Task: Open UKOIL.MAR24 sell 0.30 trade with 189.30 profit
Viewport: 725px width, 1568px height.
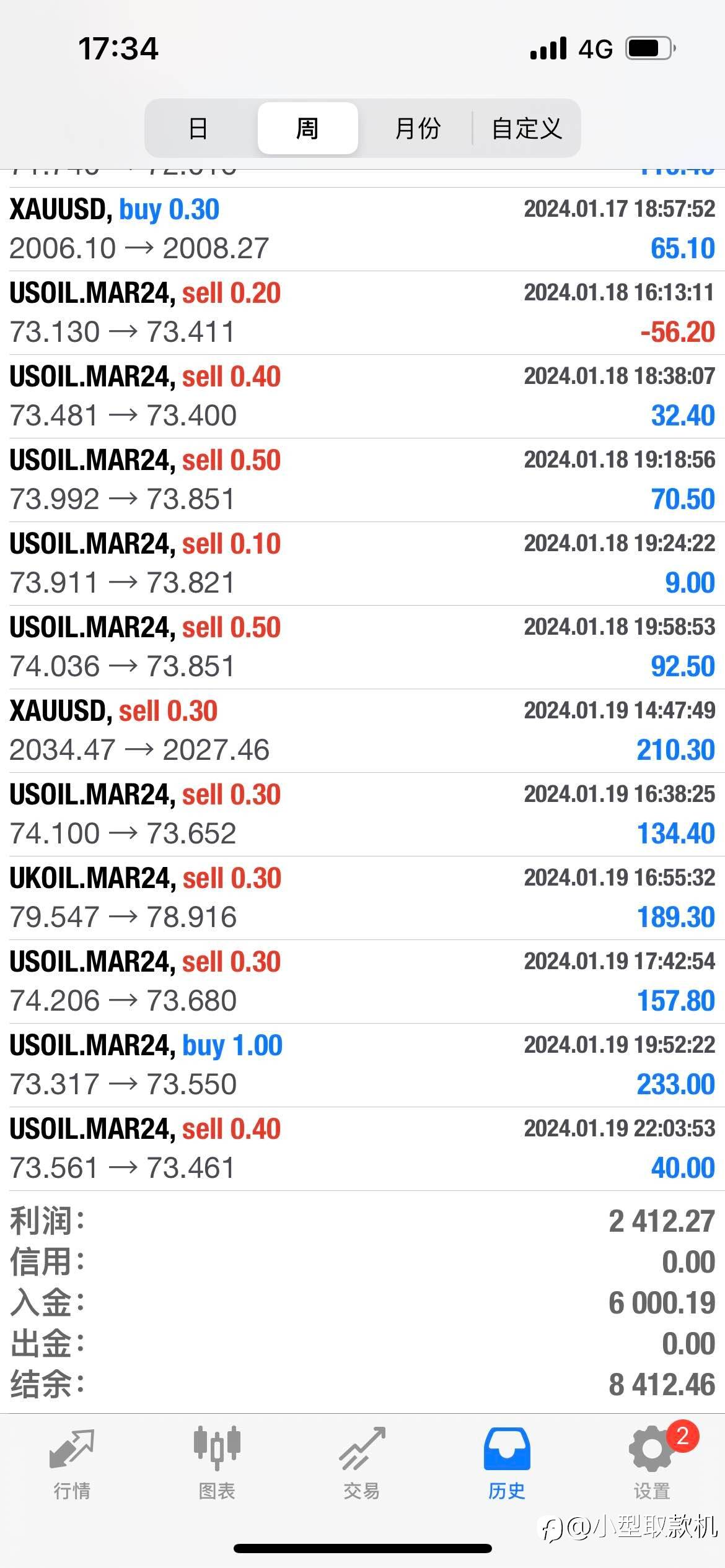Action: (362, 897)
